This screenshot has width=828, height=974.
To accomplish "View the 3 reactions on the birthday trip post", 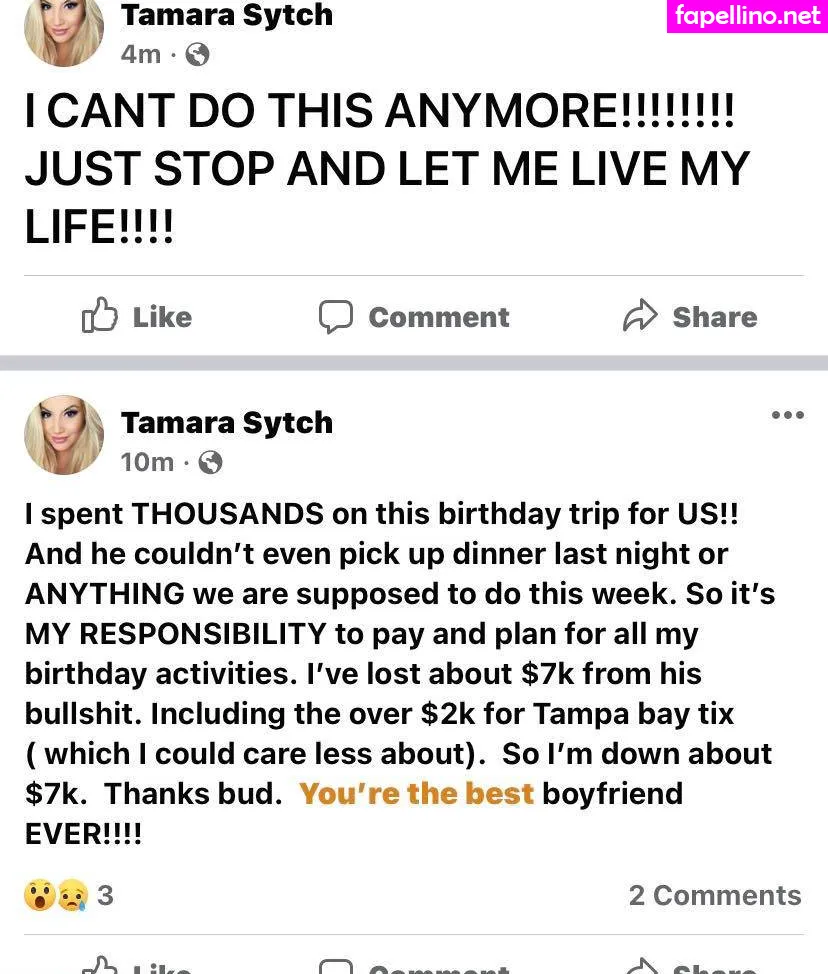I will (68, 895).
